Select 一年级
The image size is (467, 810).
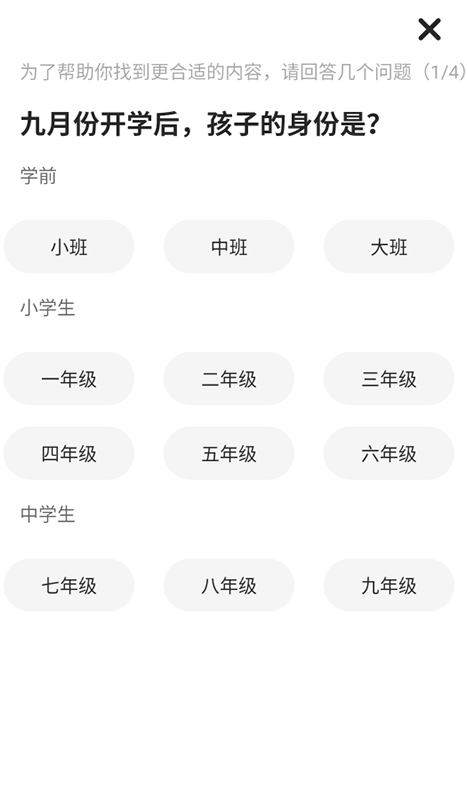(x=69, y=379)
